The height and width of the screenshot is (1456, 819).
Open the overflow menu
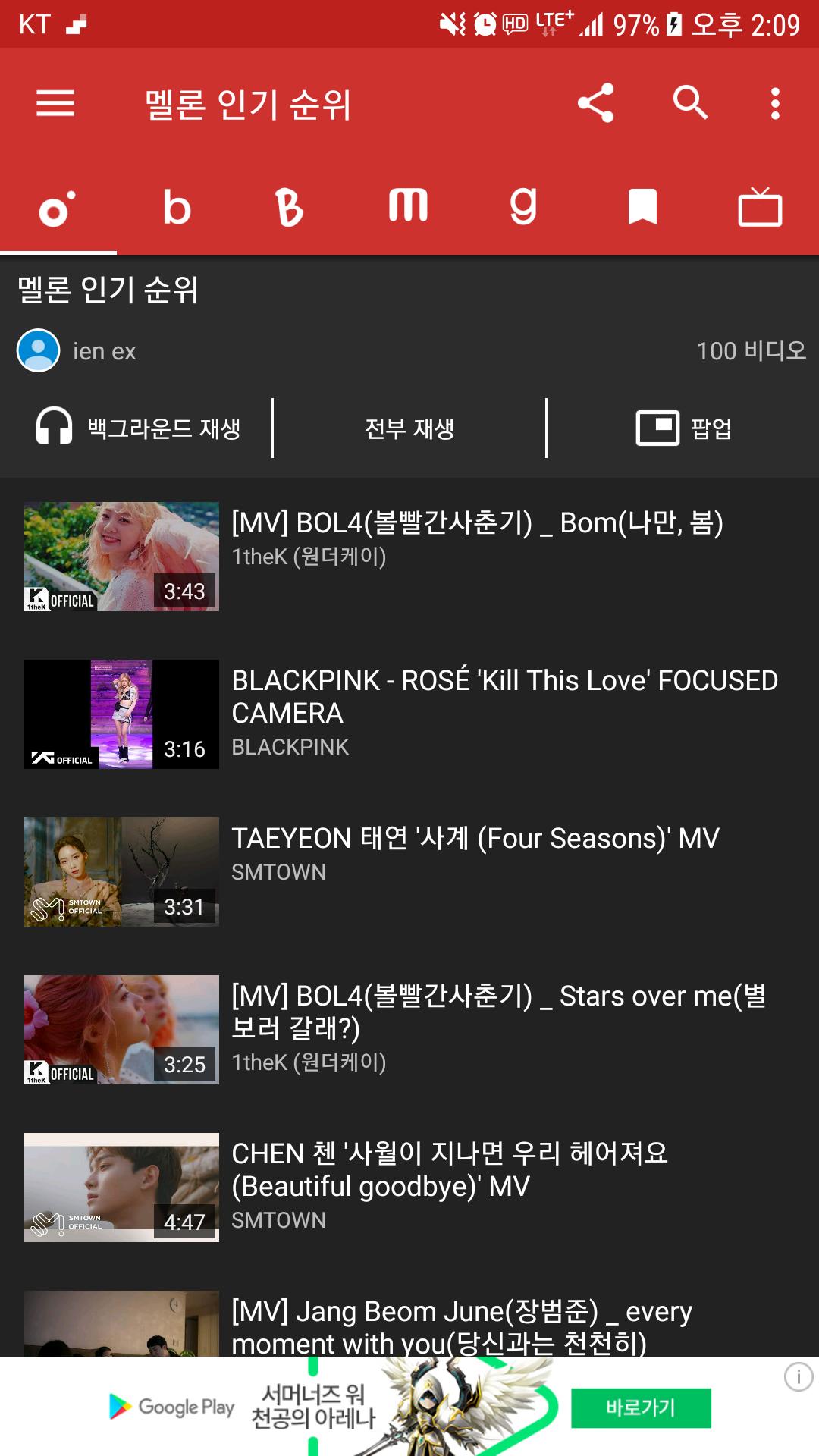(x=774, y=103)
